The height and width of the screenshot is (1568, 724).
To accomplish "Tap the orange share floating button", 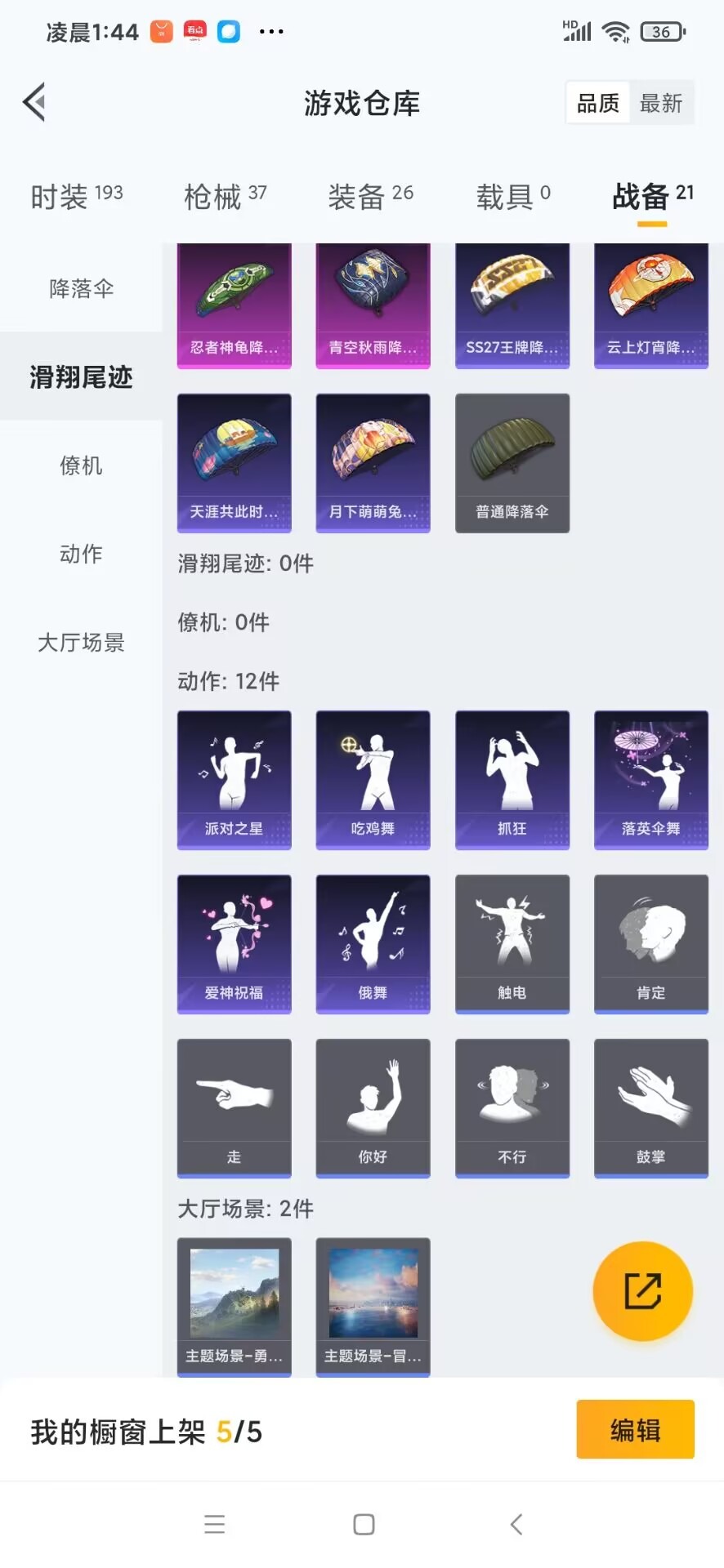I will pyautogui.click(x=642, y=1291).
